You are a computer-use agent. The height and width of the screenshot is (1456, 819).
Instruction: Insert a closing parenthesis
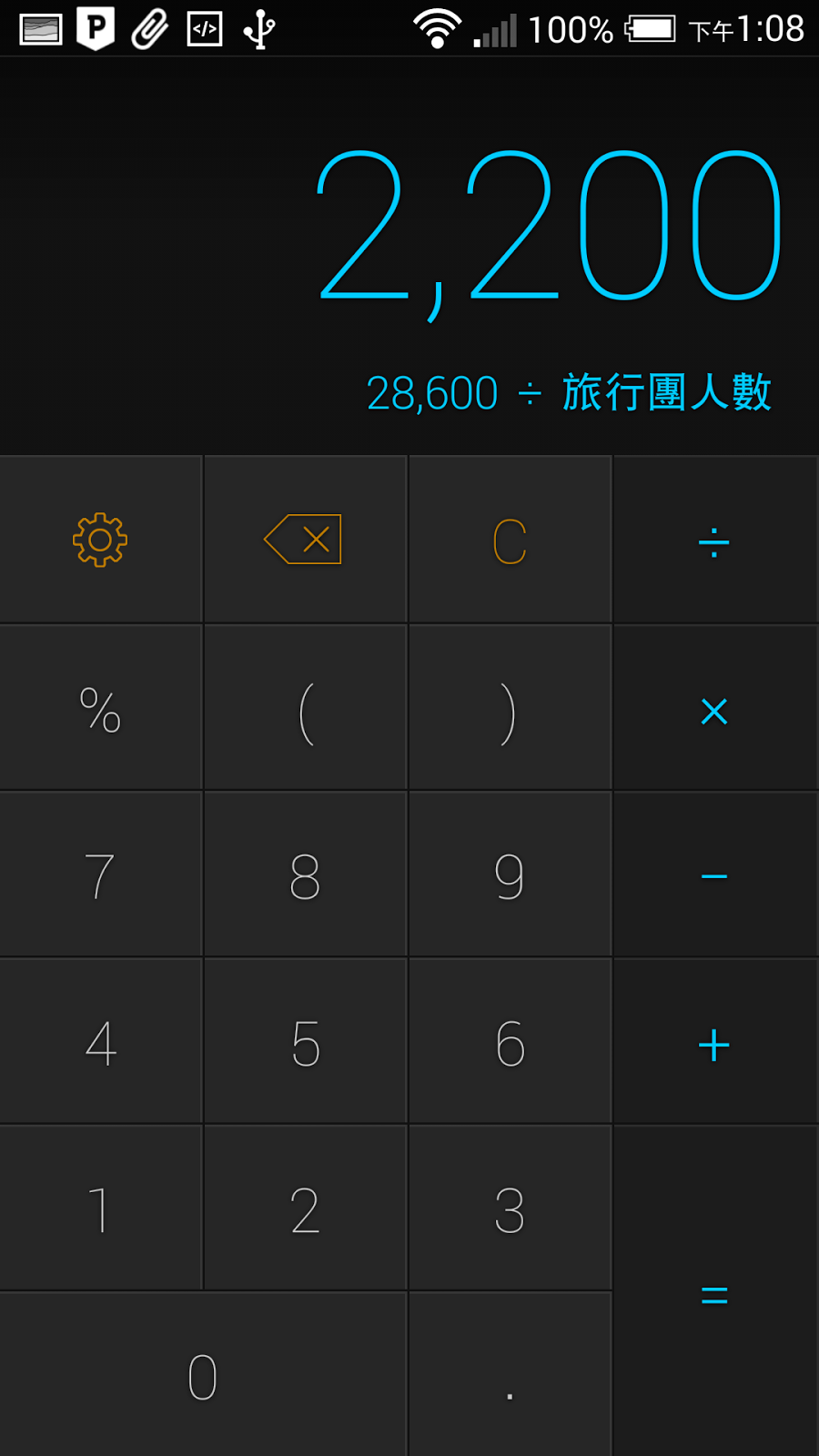510,708
